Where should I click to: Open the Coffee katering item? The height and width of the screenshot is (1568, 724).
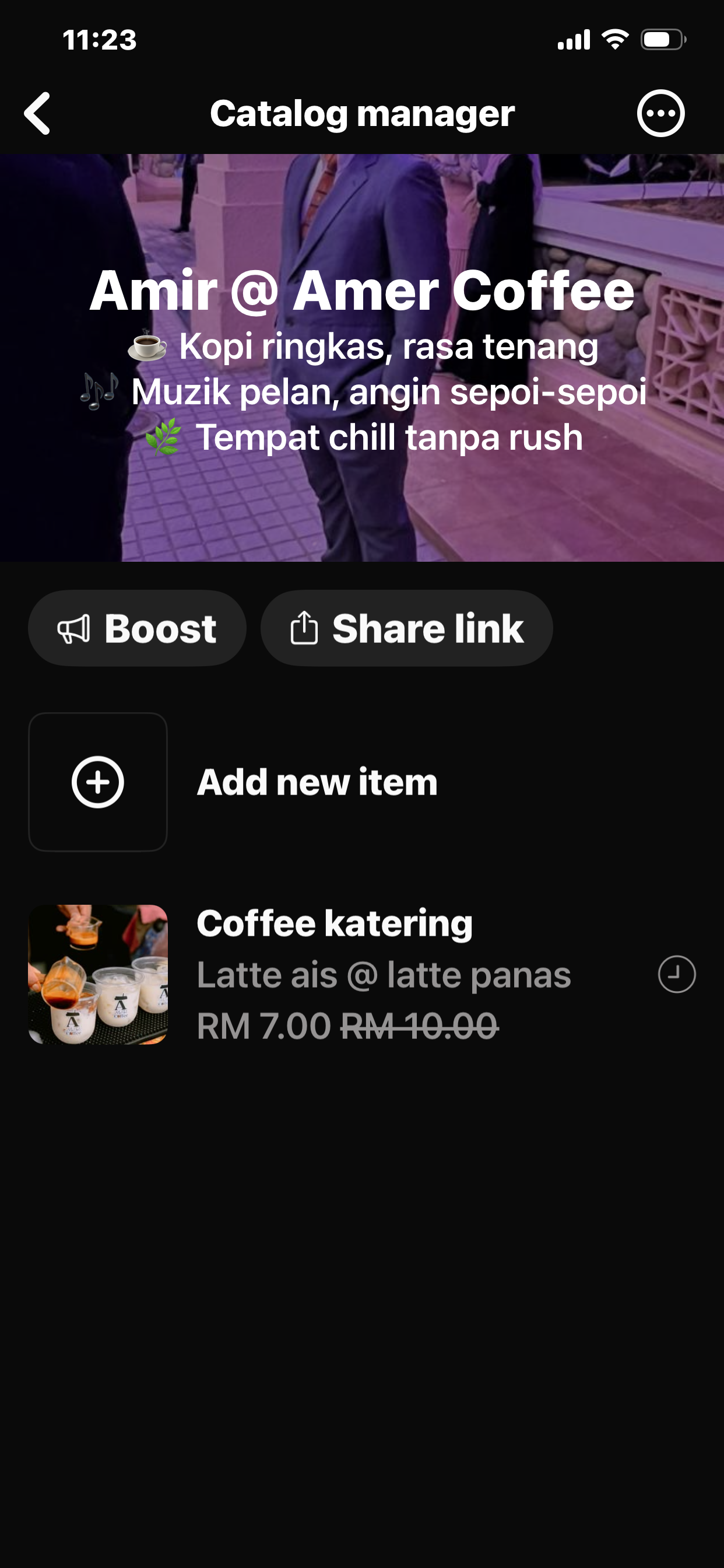(335, 974)
